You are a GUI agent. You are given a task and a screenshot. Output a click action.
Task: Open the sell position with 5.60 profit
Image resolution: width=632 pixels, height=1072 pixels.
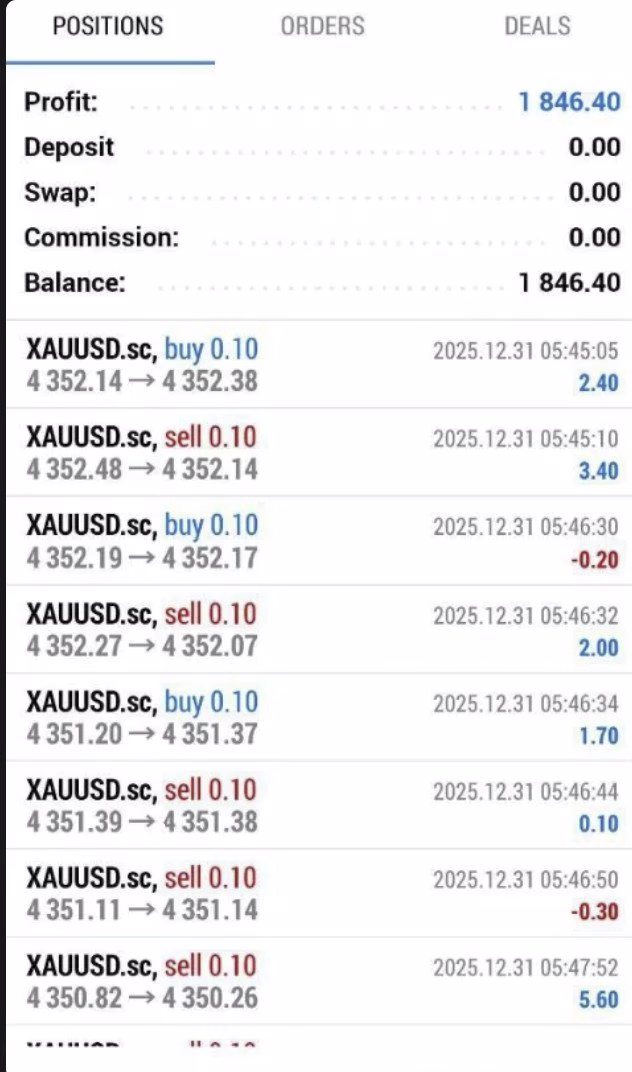(x=316, y=981)
